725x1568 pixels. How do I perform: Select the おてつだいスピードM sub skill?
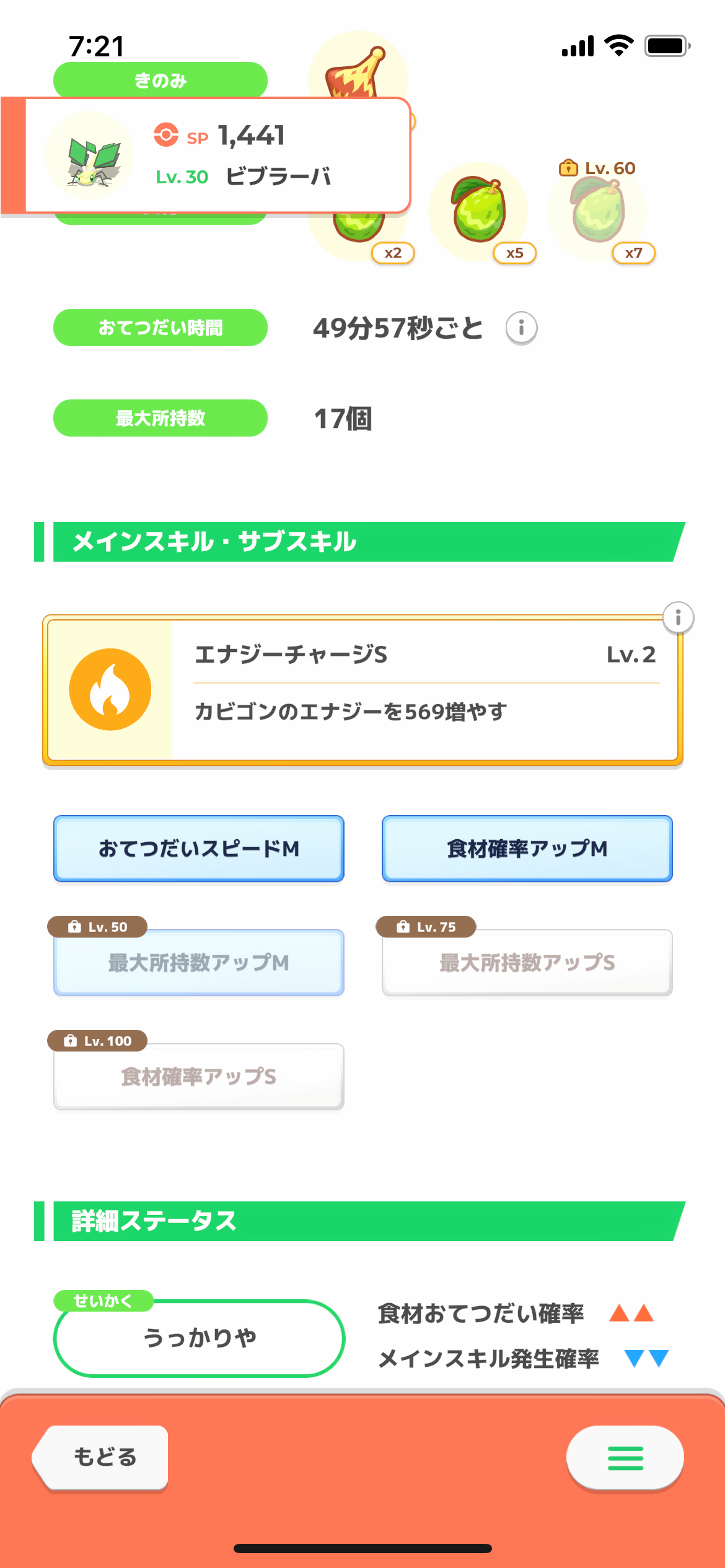point(199,848)
